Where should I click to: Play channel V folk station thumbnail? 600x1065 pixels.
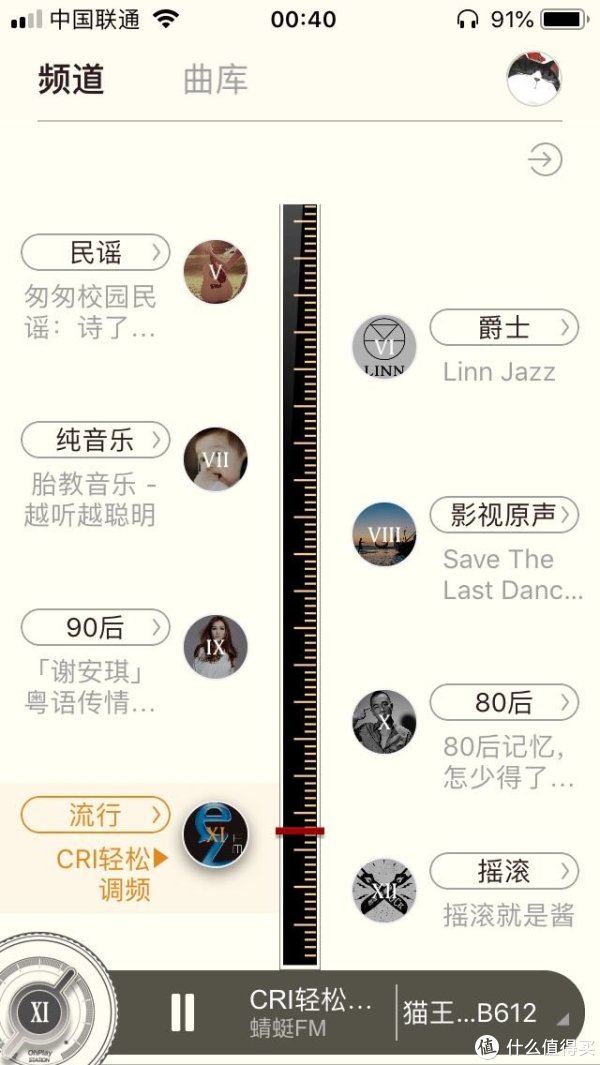coord(215,272)
